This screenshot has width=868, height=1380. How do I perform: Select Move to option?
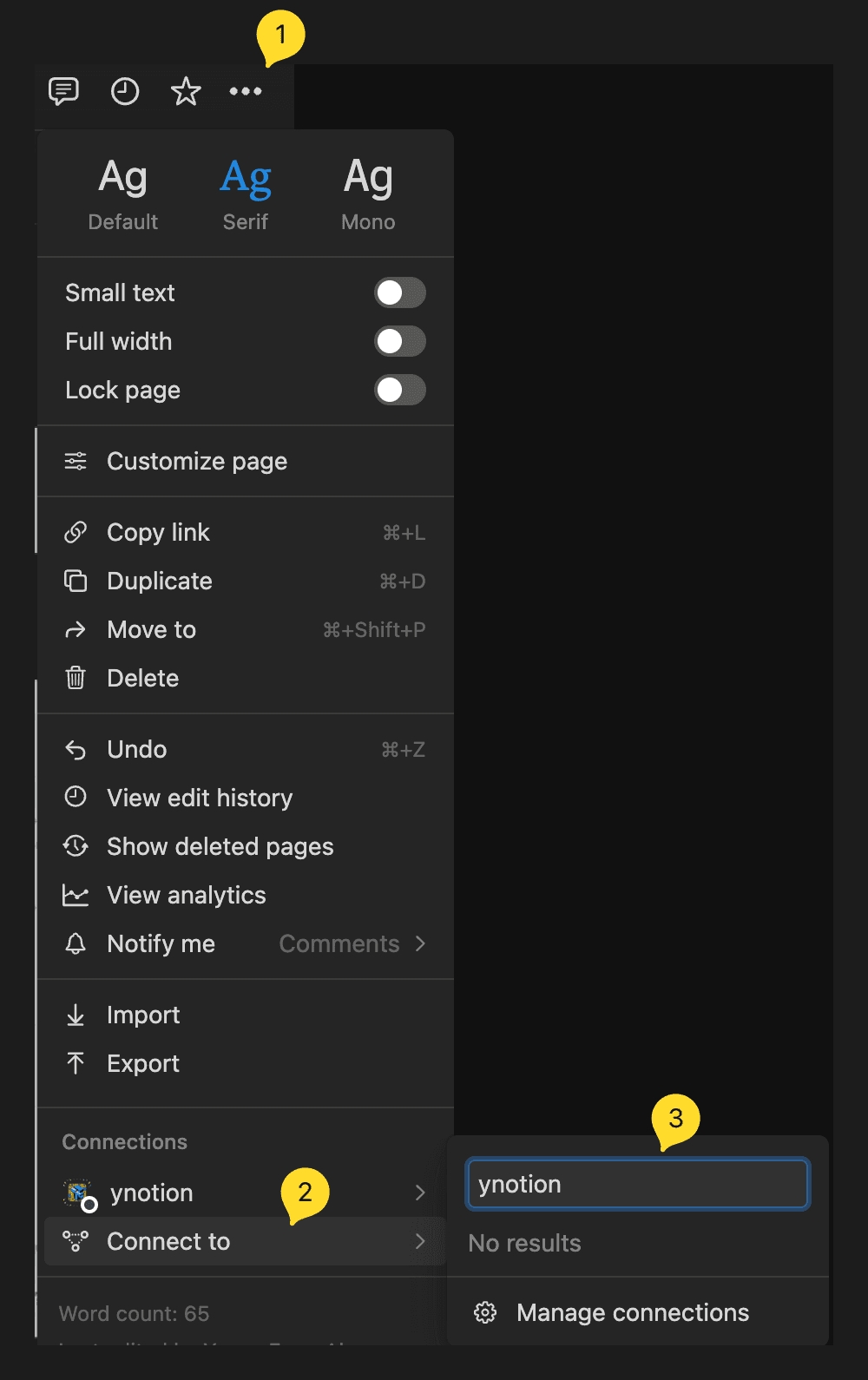tap(151, 630)
